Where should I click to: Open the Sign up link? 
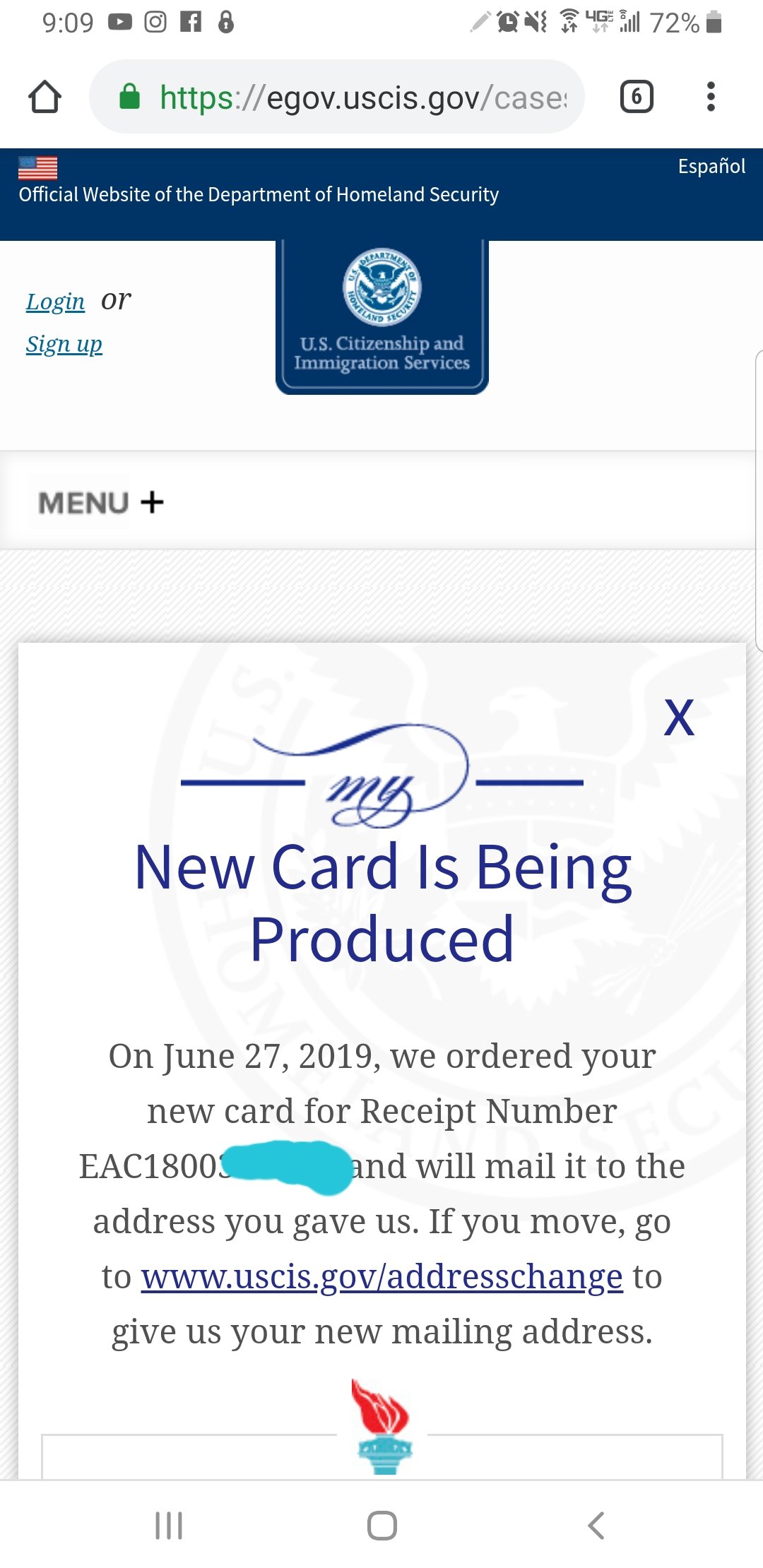[64, 344]
